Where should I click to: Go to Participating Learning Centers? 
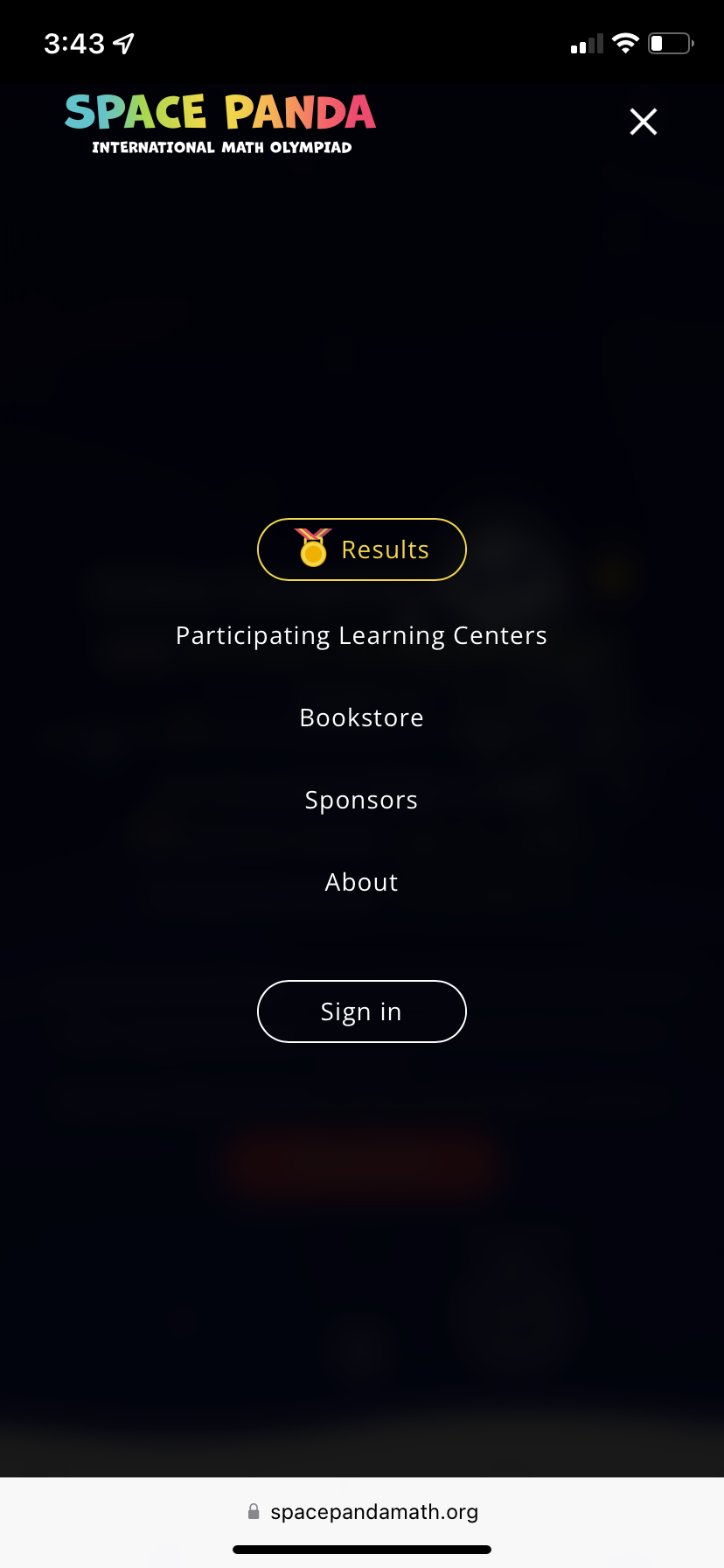362,636
